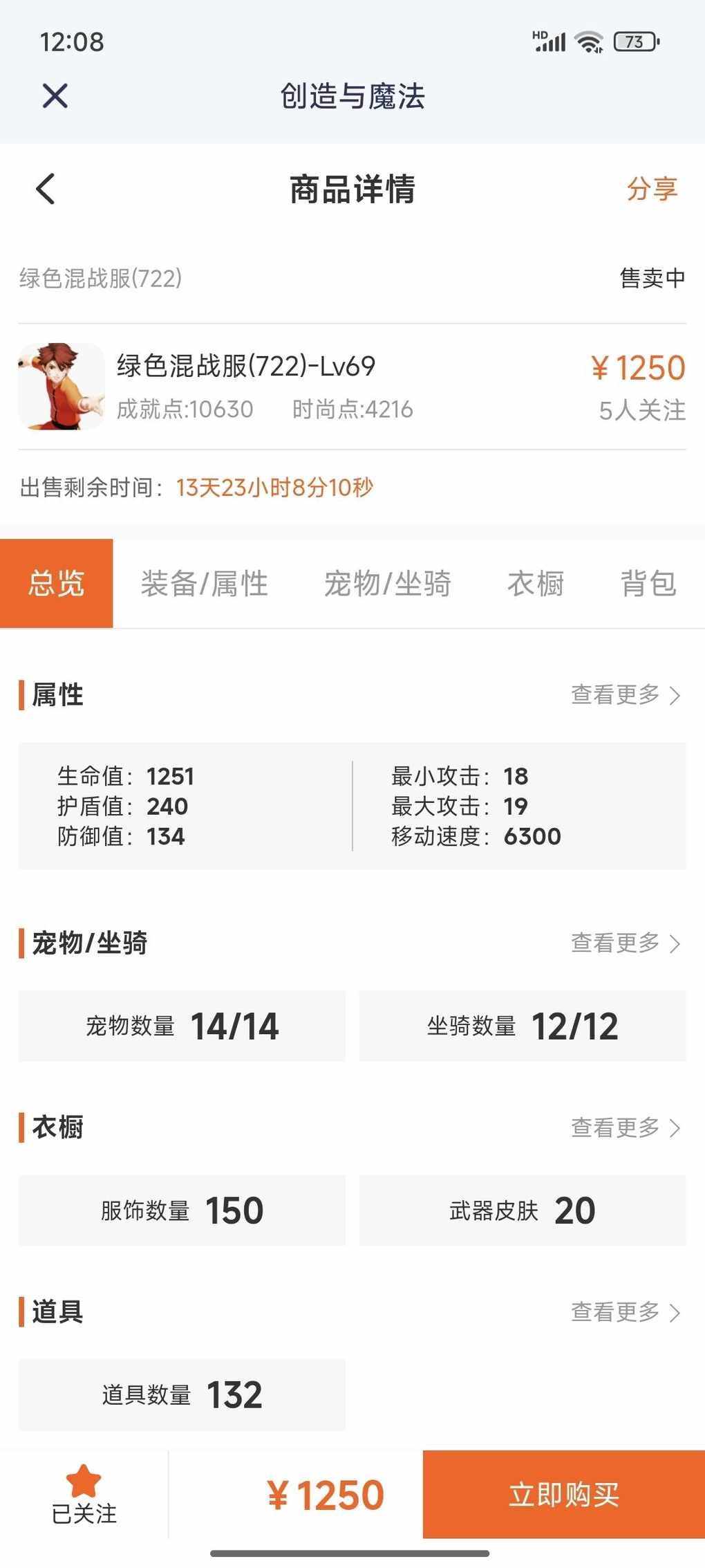Image resolution: width=705 pixels, height=1568 pixels.
Task: View more in the 属性 section
Action: point(625,694)
